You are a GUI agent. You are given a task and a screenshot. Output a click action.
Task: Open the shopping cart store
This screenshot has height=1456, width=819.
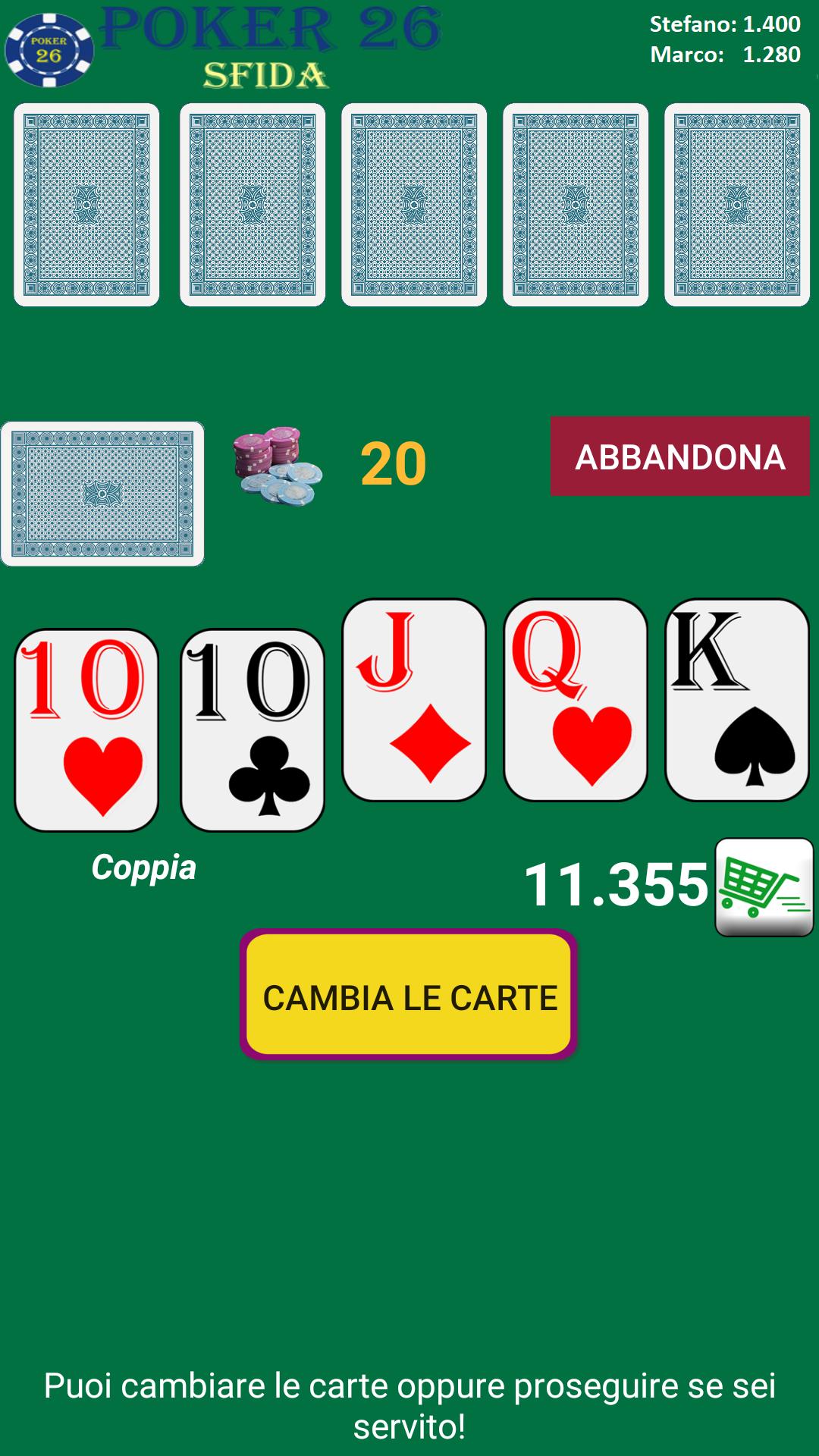tap(764, 886)
